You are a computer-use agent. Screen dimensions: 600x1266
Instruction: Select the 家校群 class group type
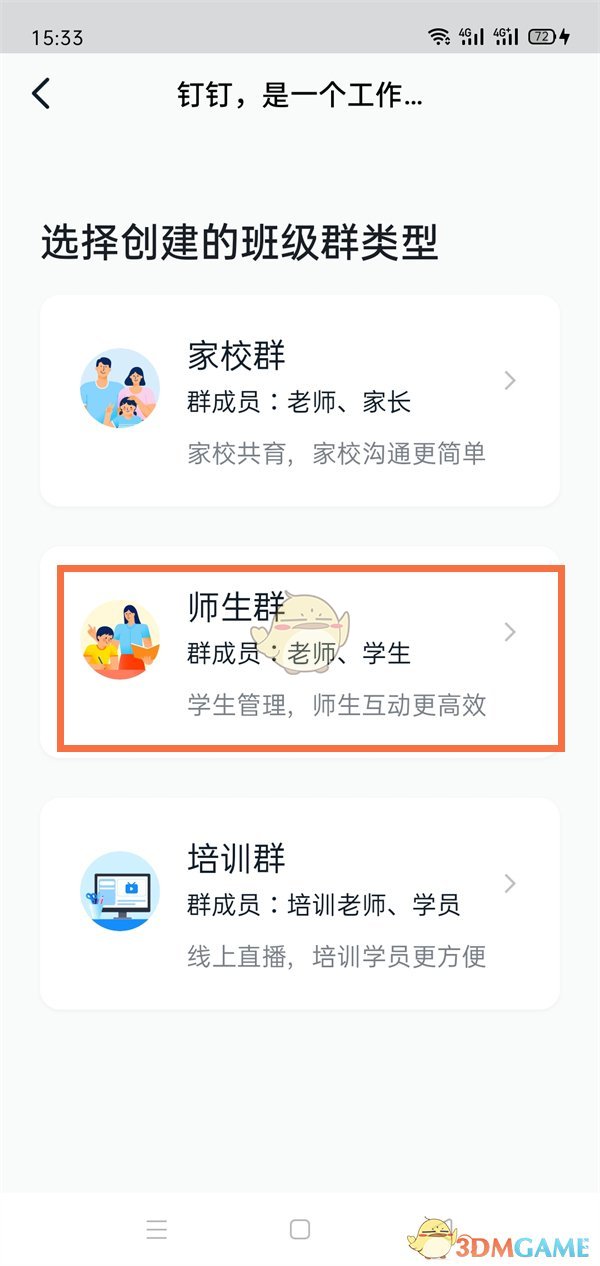coord(300,400)
